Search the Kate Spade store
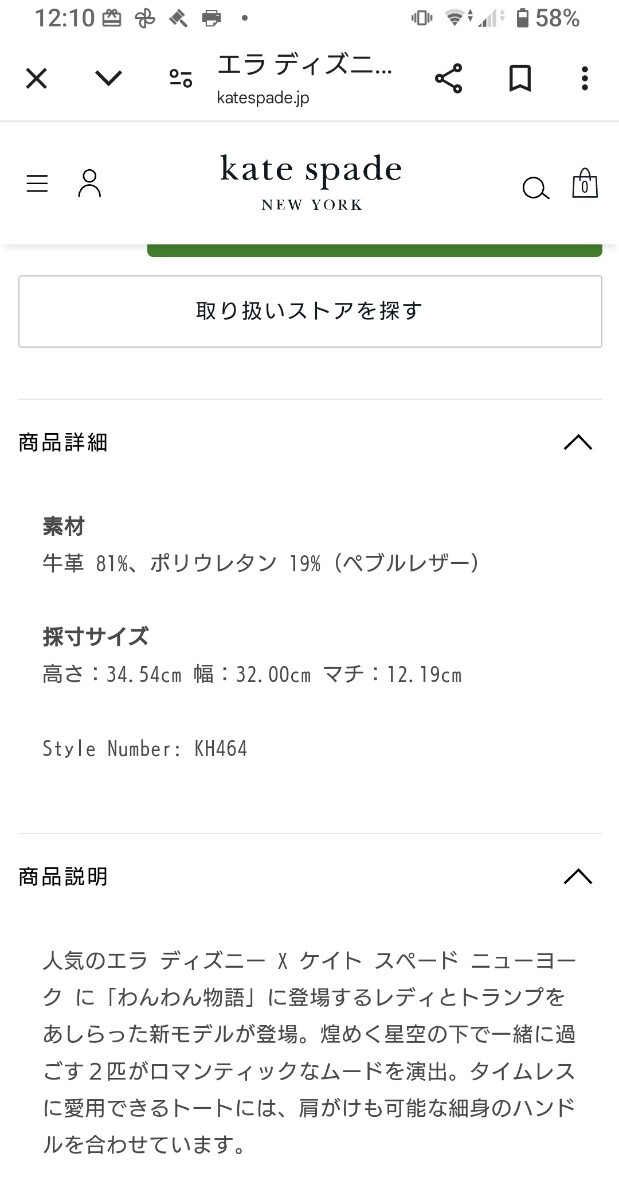This screenshot has height=1200, width=619. point(535,188)
